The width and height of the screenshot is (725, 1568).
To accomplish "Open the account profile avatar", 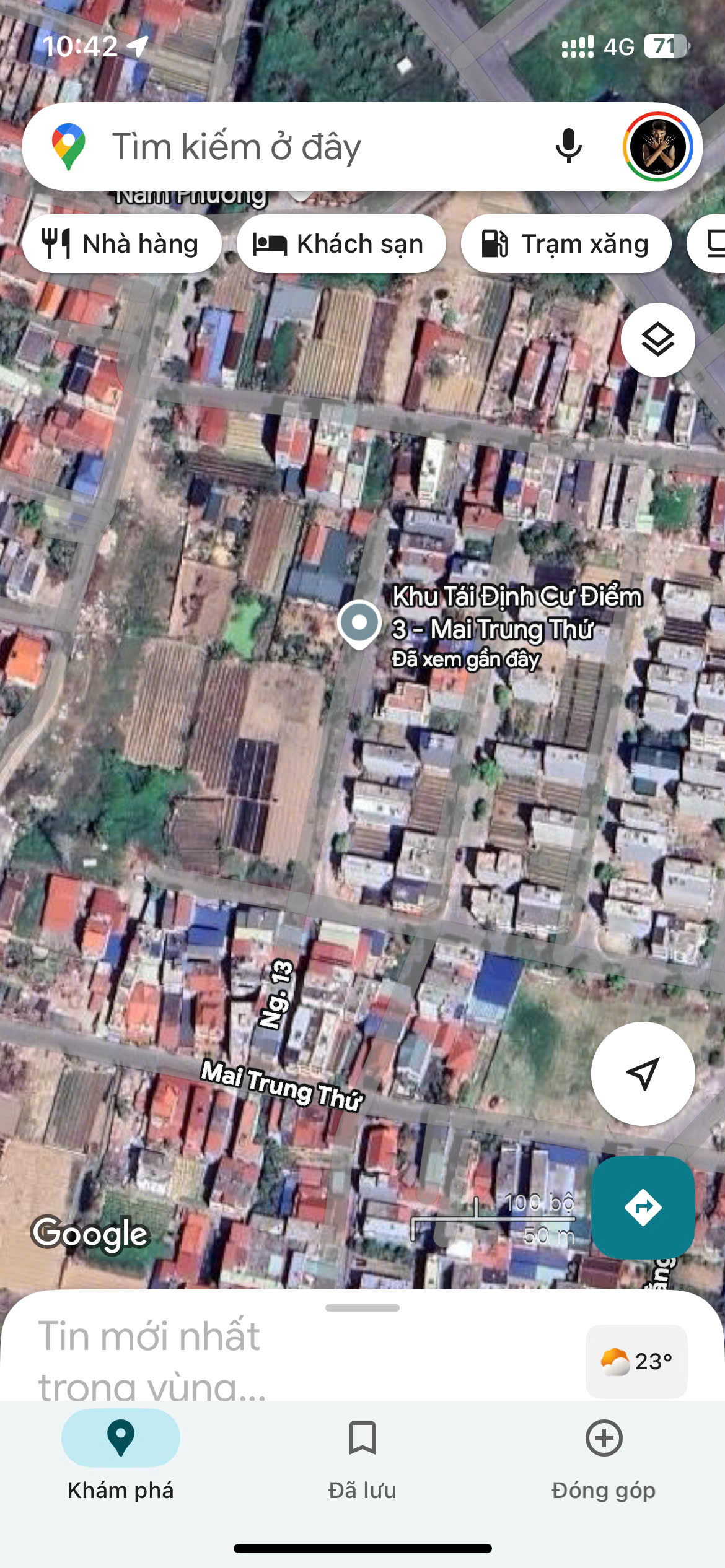I will tap(657, 147).
